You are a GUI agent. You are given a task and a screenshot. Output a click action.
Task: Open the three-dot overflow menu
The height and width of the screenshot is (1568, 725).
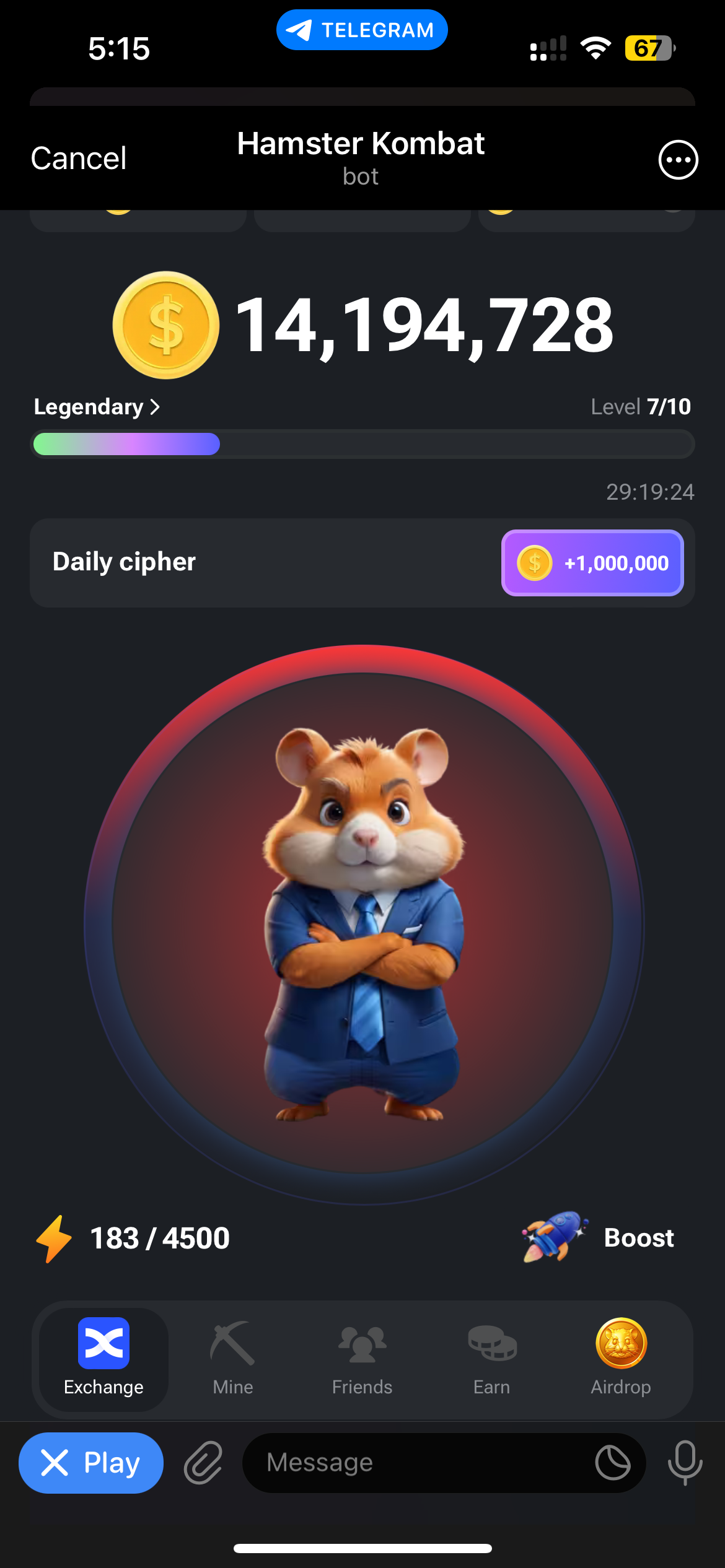(678, 160)
